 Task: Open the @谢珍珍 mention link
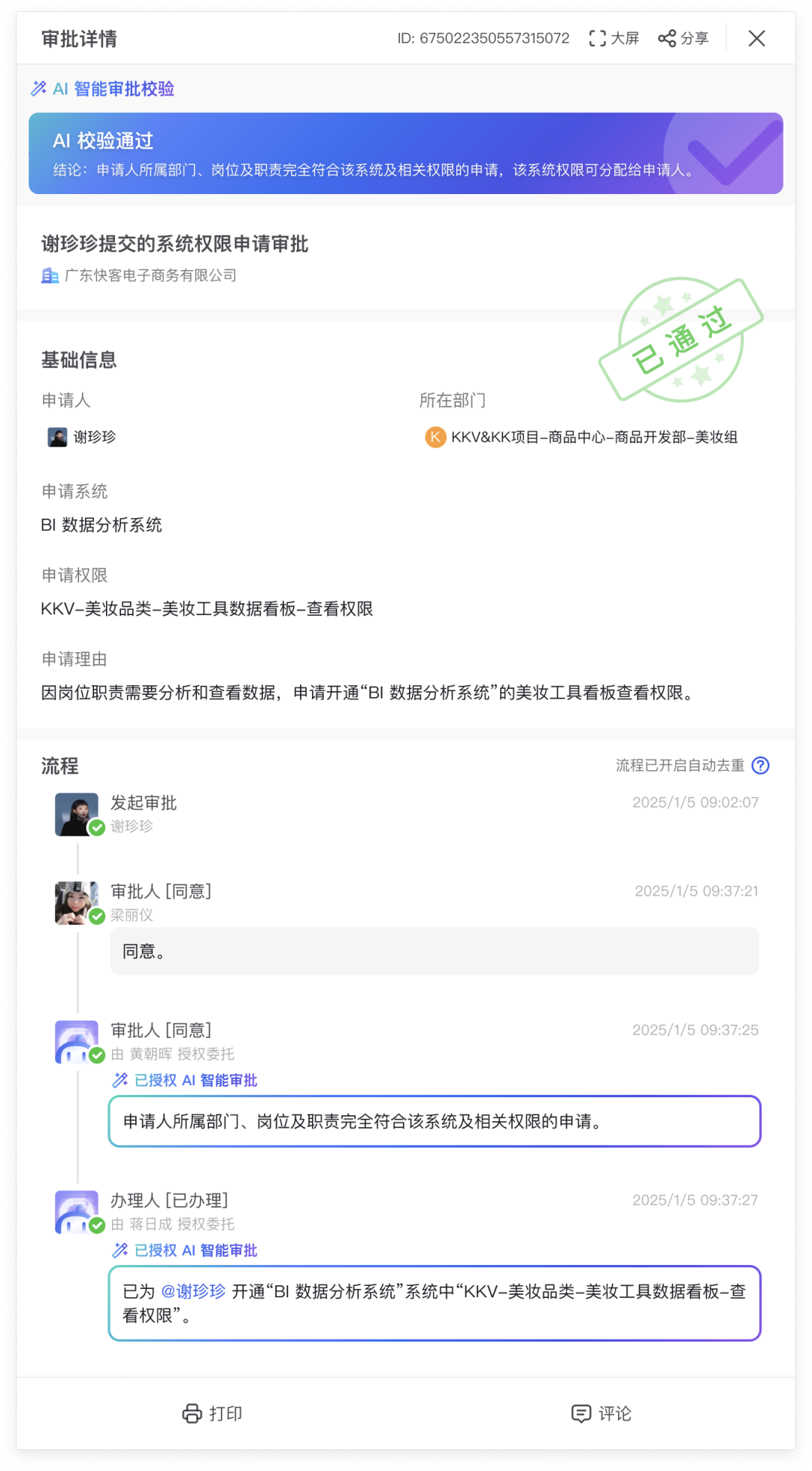point(193,1291)
